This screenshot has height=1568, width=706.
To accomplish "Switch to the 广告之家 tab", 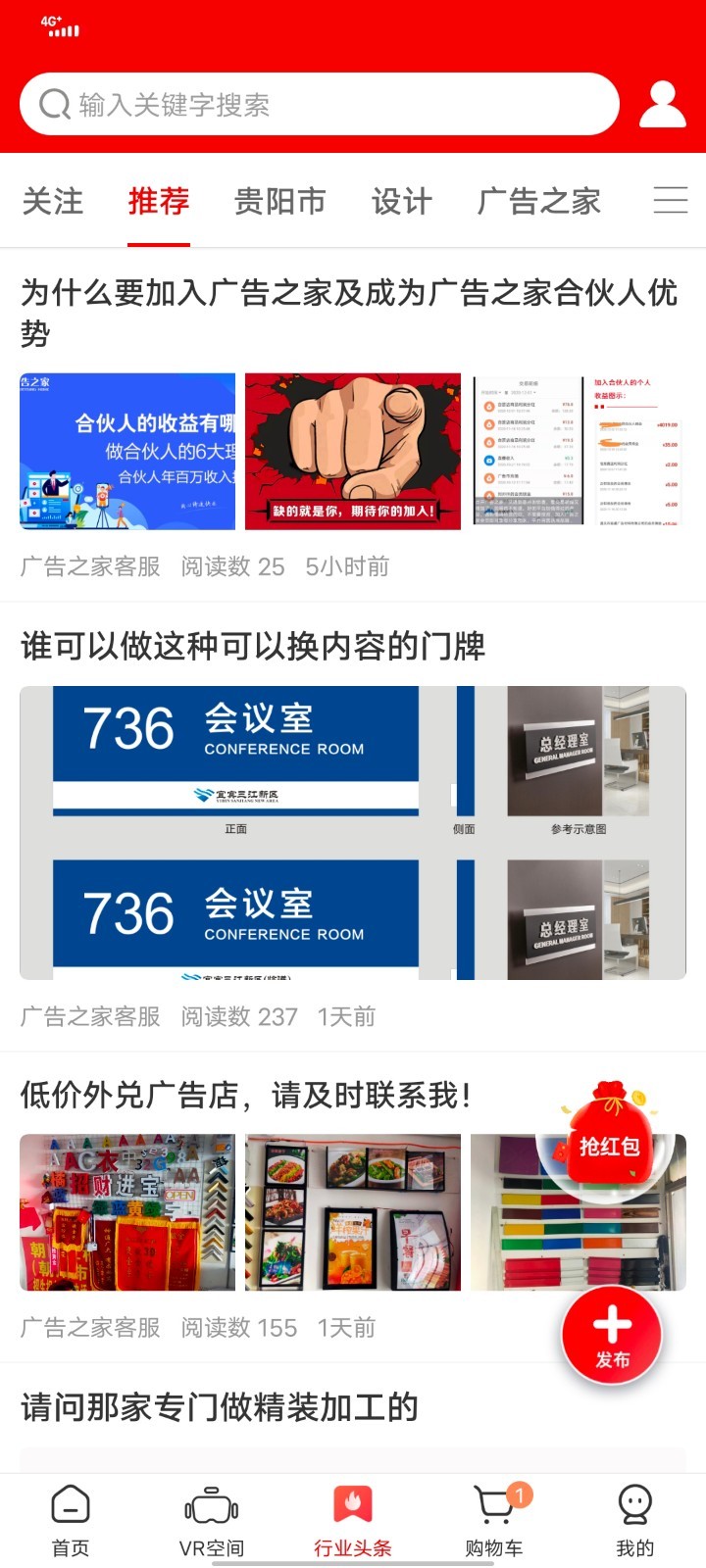I will click(538, 202).
